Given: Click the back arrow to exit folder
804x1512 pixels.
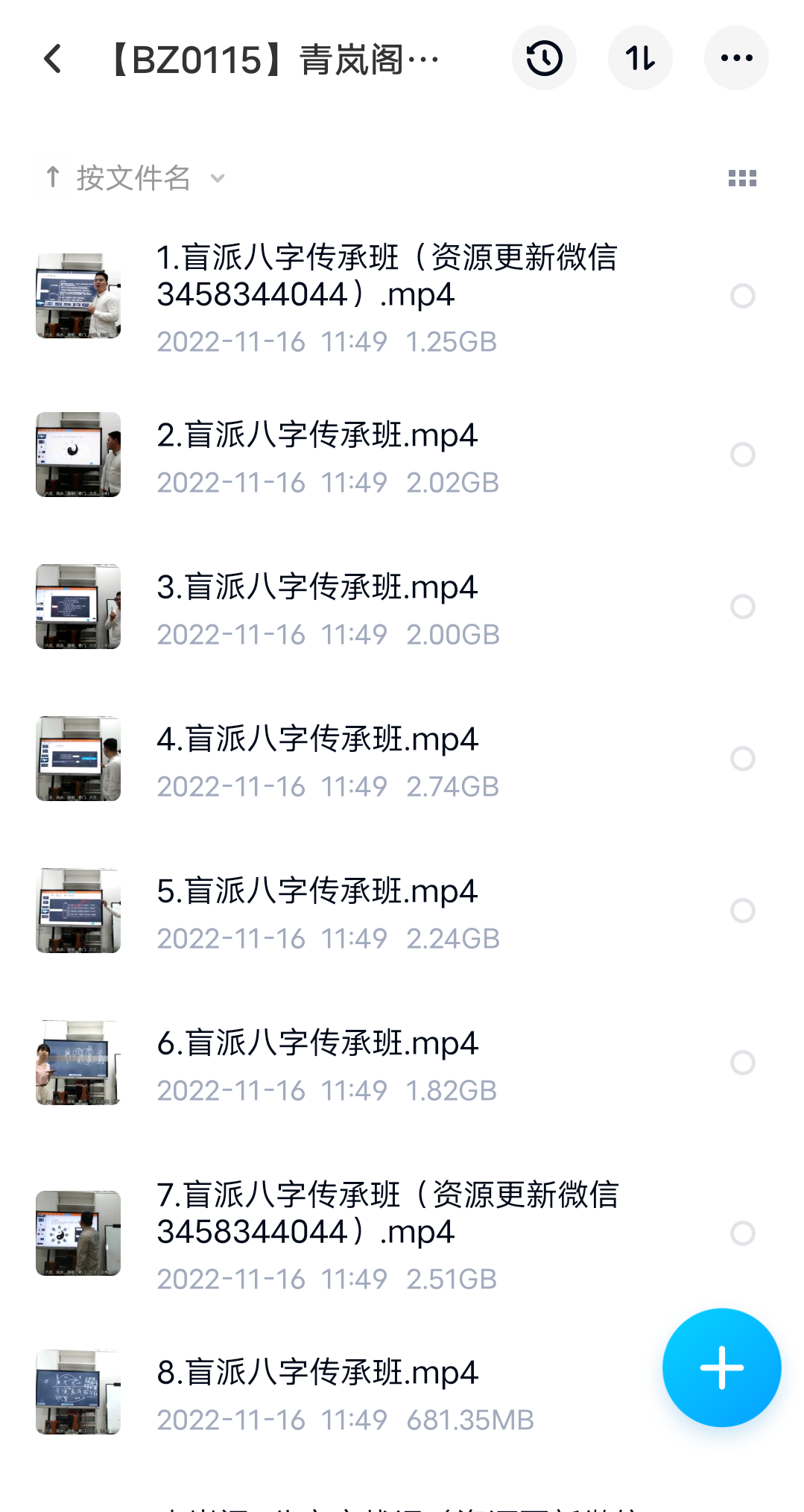Looking at the screenshot, I should click(51, 57).
